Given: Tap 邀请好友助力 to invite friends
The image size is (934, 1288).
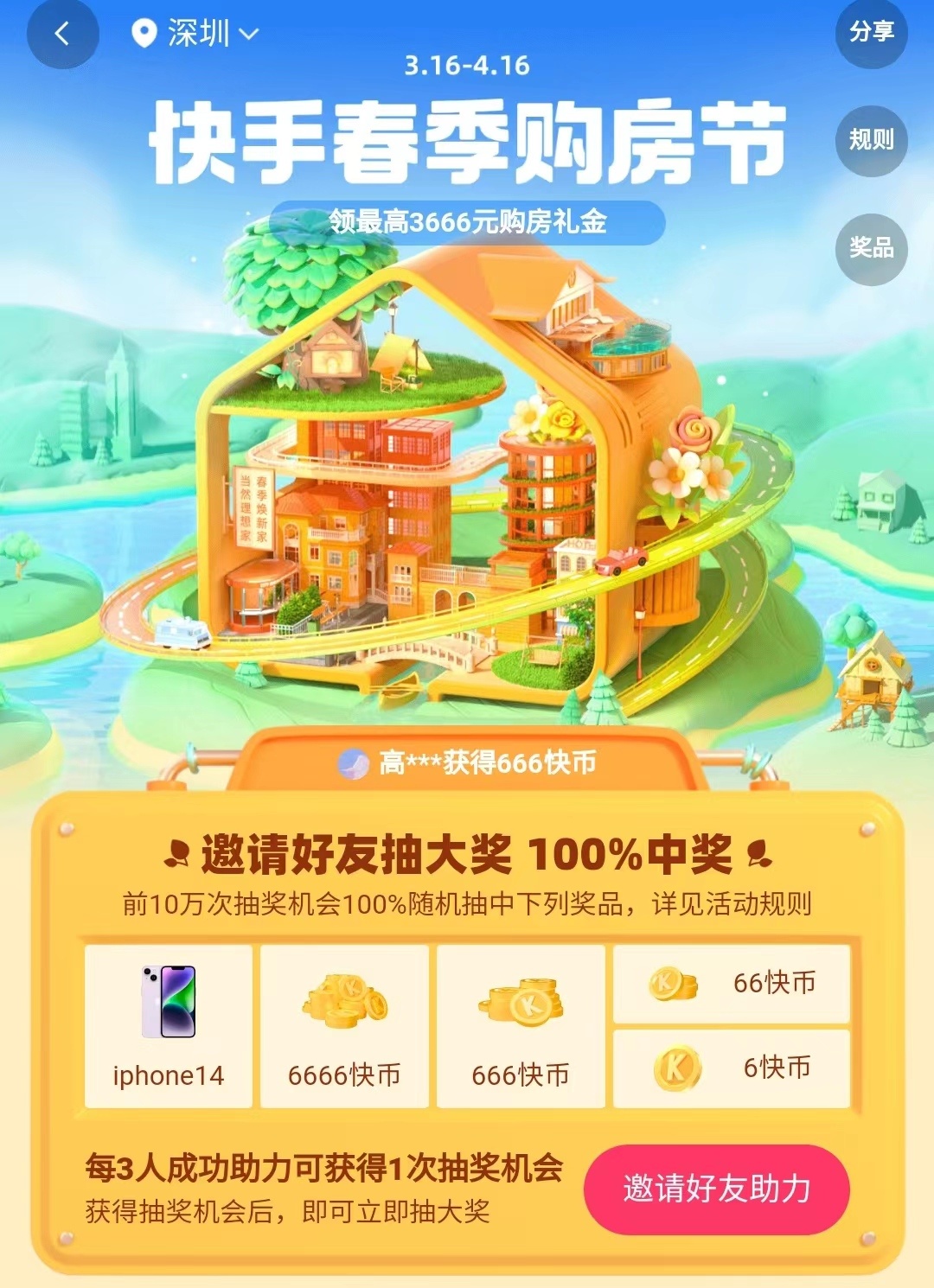Looking at the screenshot, I should [x=716, y=1189].
